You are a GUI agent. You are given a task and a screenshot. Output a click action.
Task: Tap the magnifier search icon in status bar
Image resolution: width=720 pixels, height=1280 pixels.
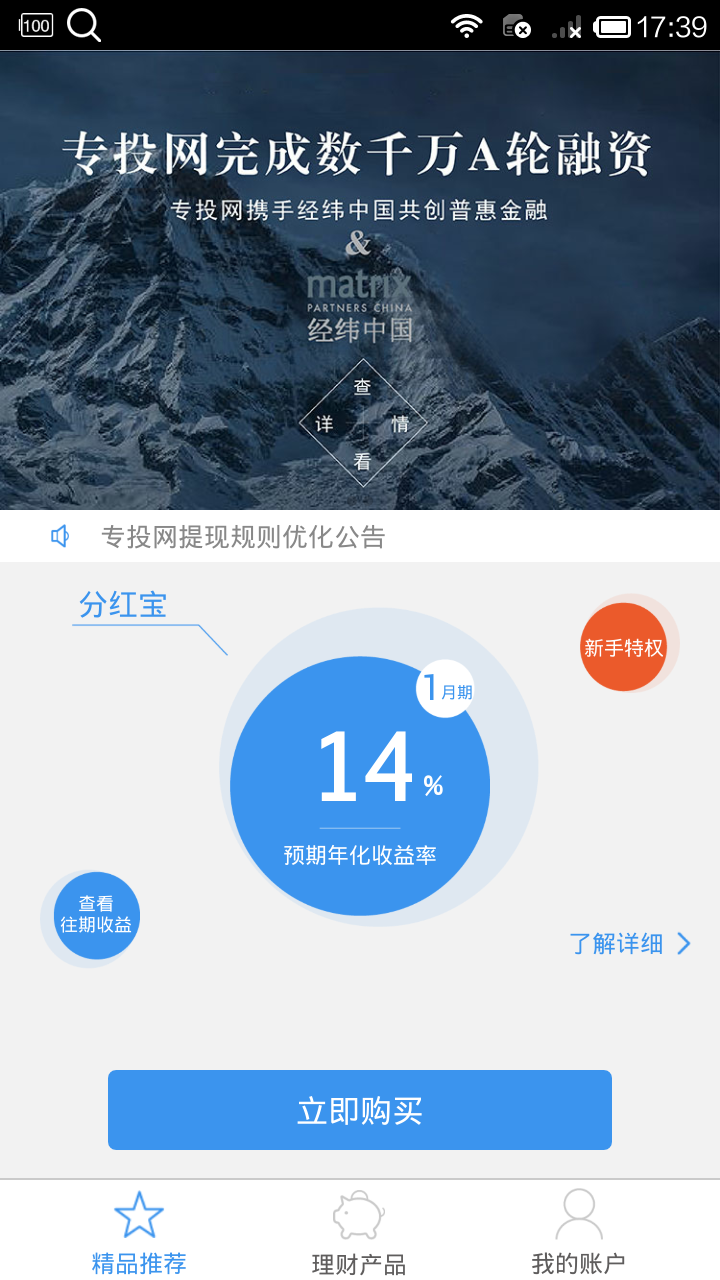tap(84, 25)
